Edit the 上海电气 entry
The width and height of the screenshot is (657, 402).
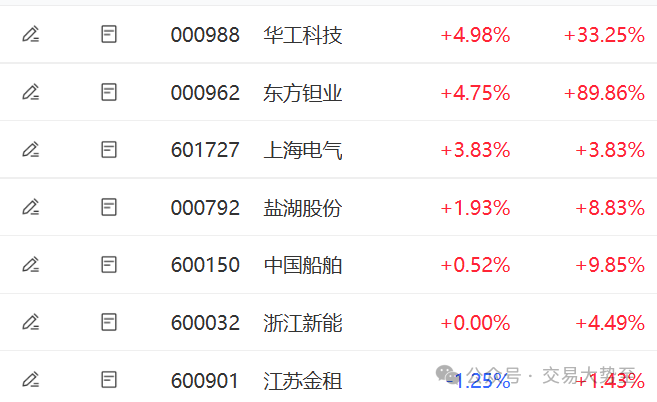(31, 150)
